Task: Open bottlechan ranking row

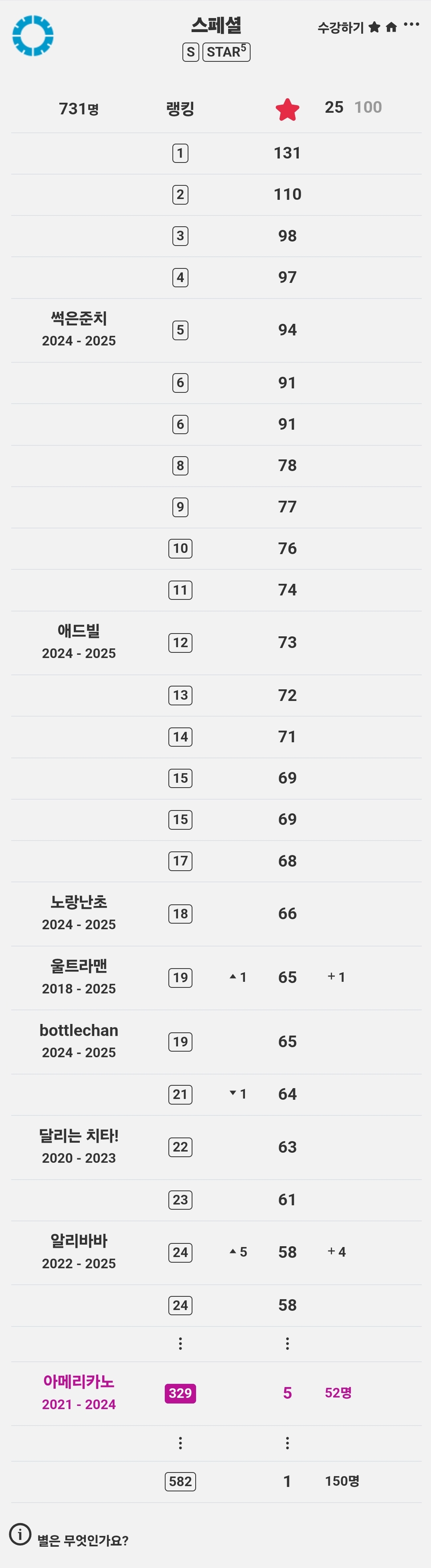Action: (216, 1042)
